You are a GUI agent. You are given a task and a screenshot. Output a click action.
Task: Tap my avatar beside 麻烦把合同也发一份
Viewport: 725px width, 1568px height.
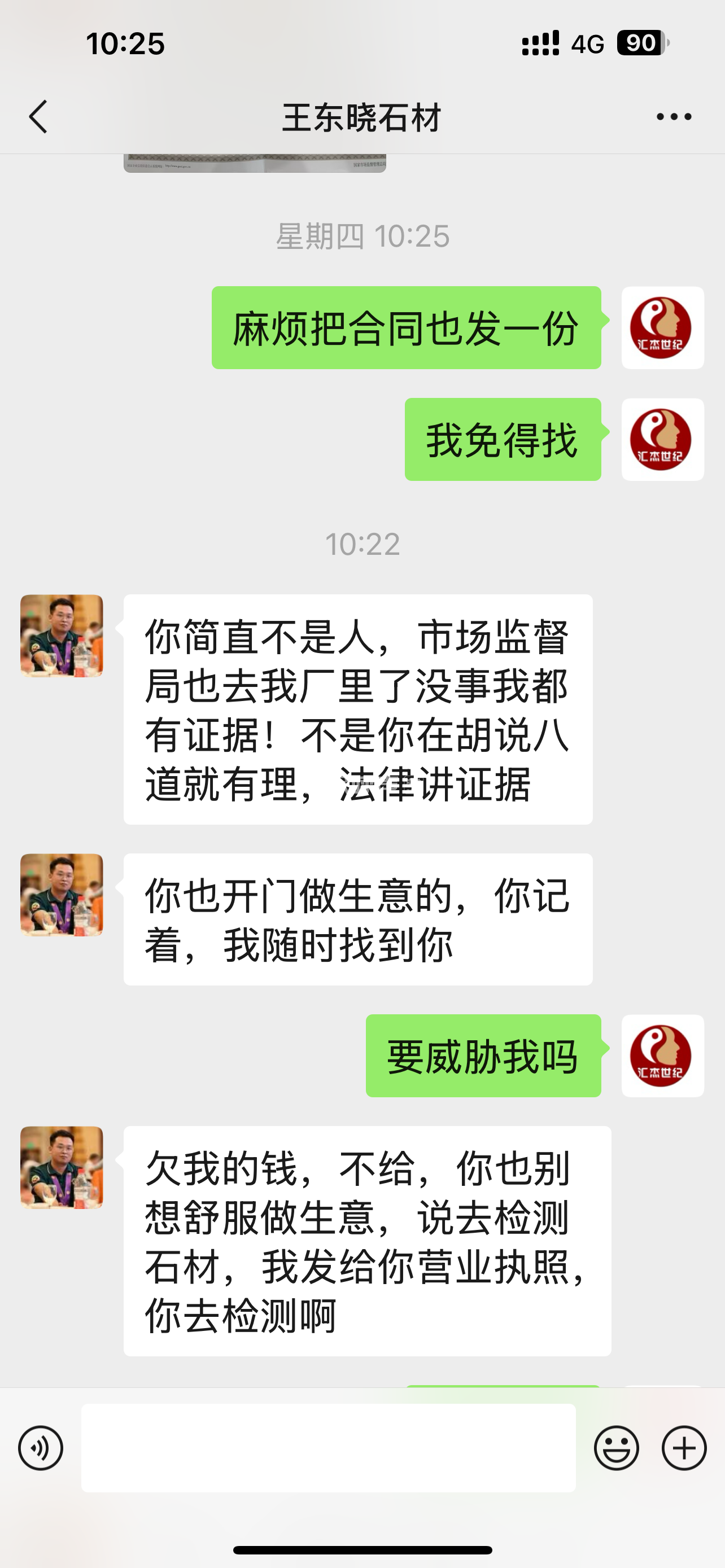point(662,327)
